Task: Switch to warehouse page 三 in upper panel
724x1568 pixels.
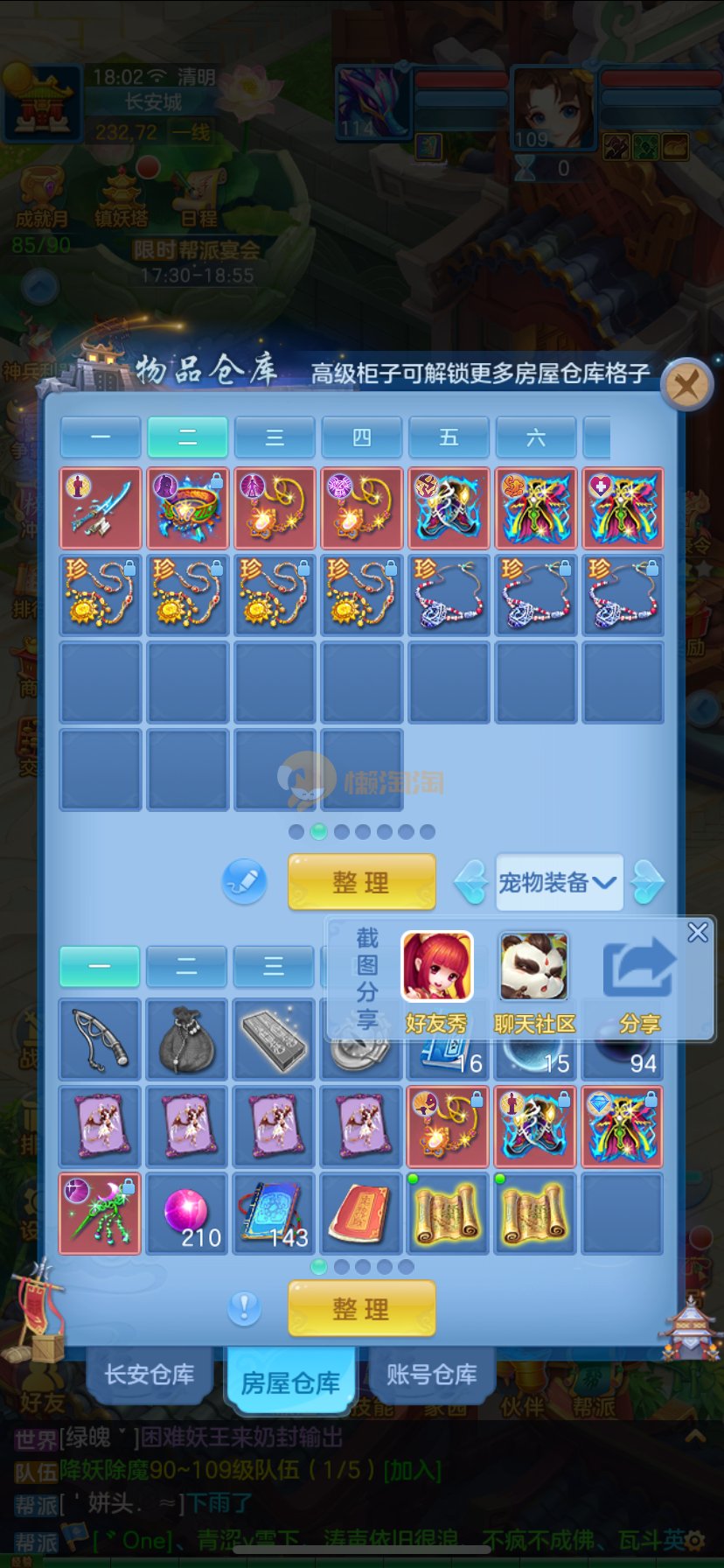Action: 275,437
